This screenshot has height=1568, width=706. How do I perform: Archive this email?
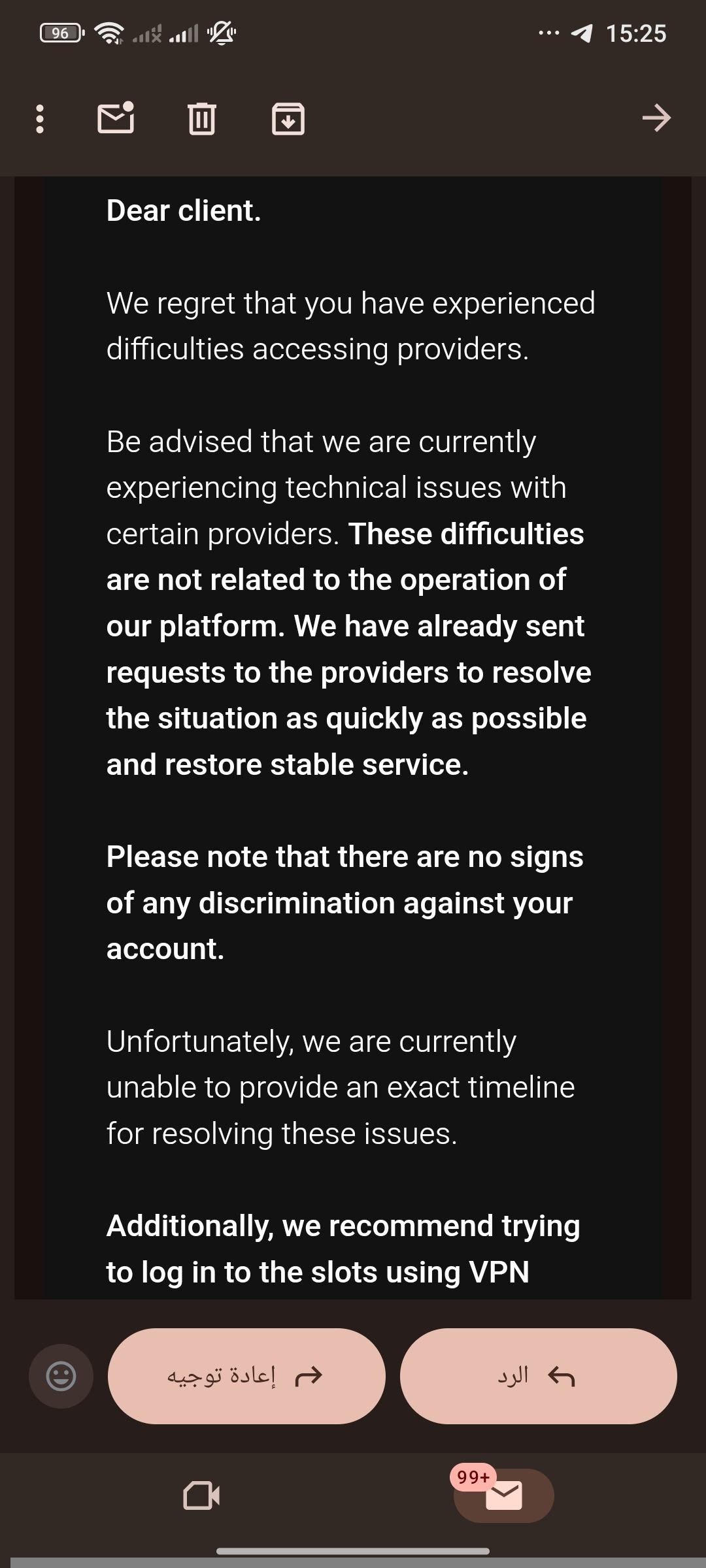click(288, 119)
